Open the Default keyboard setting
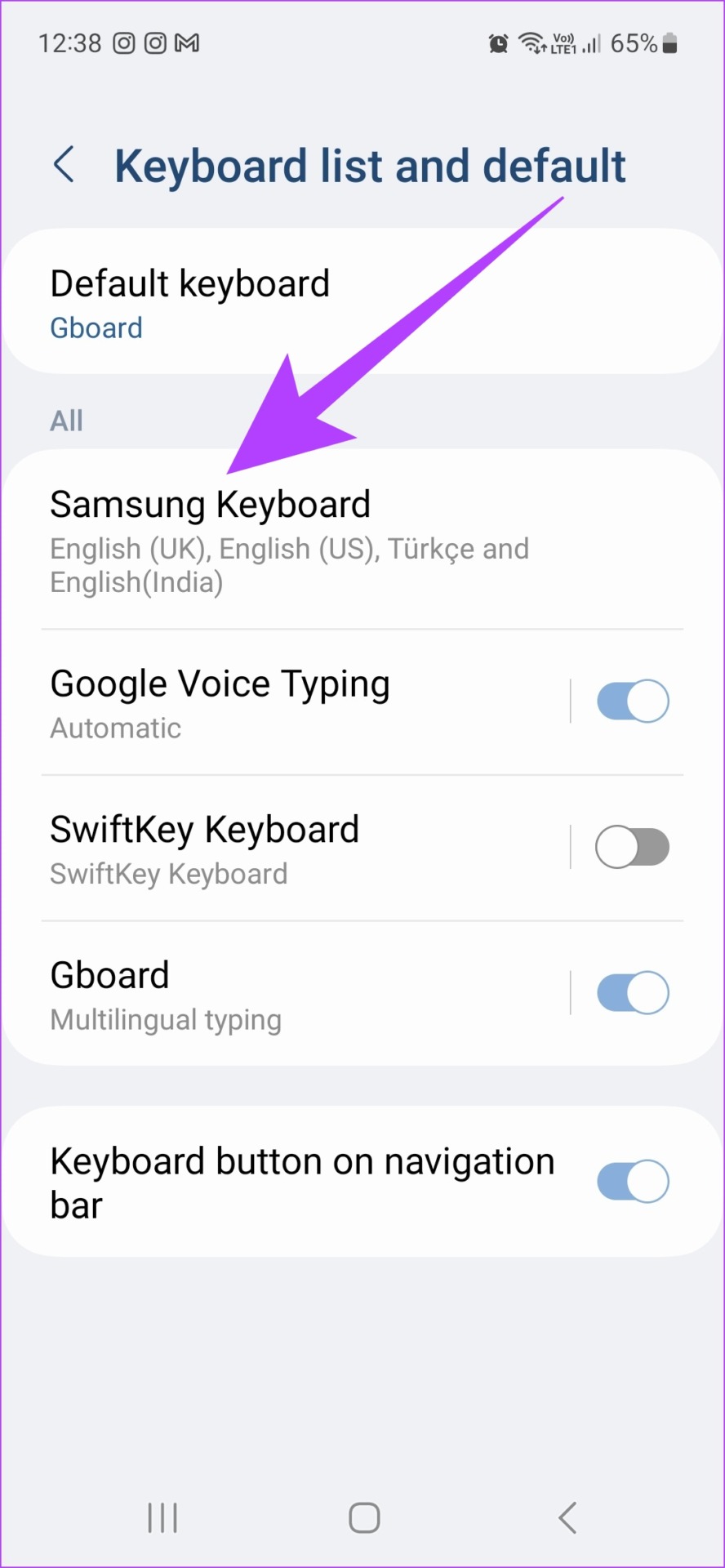The height and width of the screenshot is (1568, 725). pos(362,302)
